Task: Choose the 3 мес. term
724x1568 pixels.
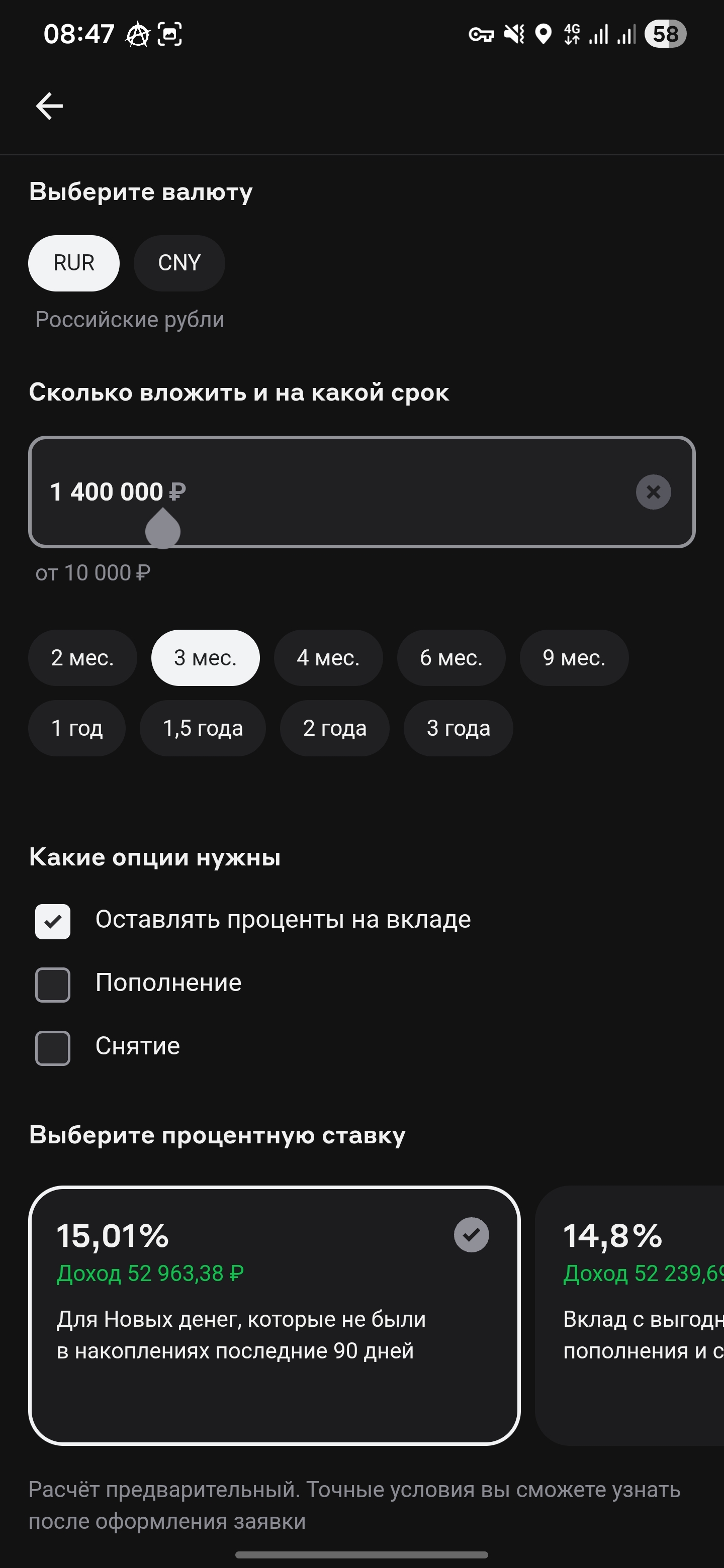Action: [x=205, y=658]
